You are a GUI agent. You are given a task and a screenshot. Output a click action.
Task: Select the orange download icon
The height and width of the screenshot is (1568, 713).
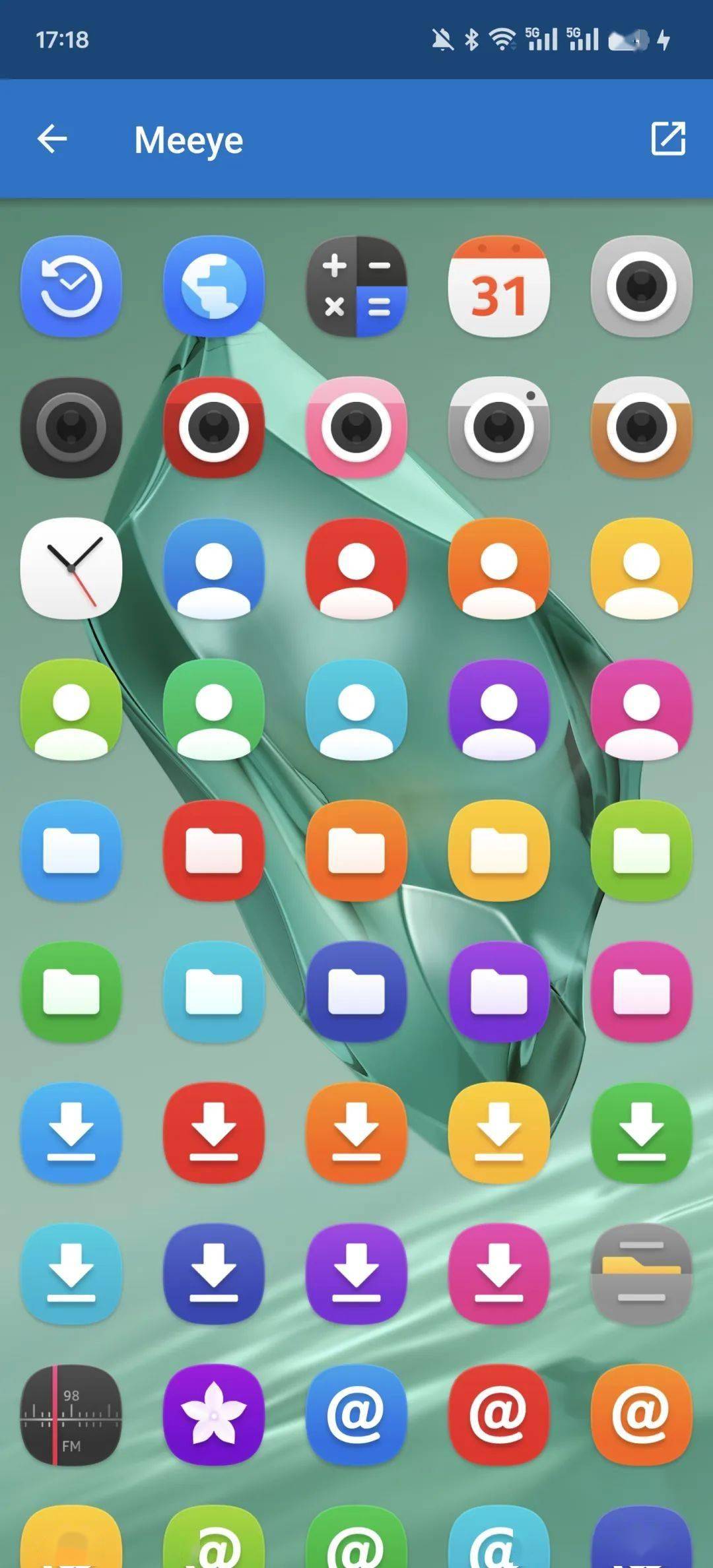[x=356, y=1132]
